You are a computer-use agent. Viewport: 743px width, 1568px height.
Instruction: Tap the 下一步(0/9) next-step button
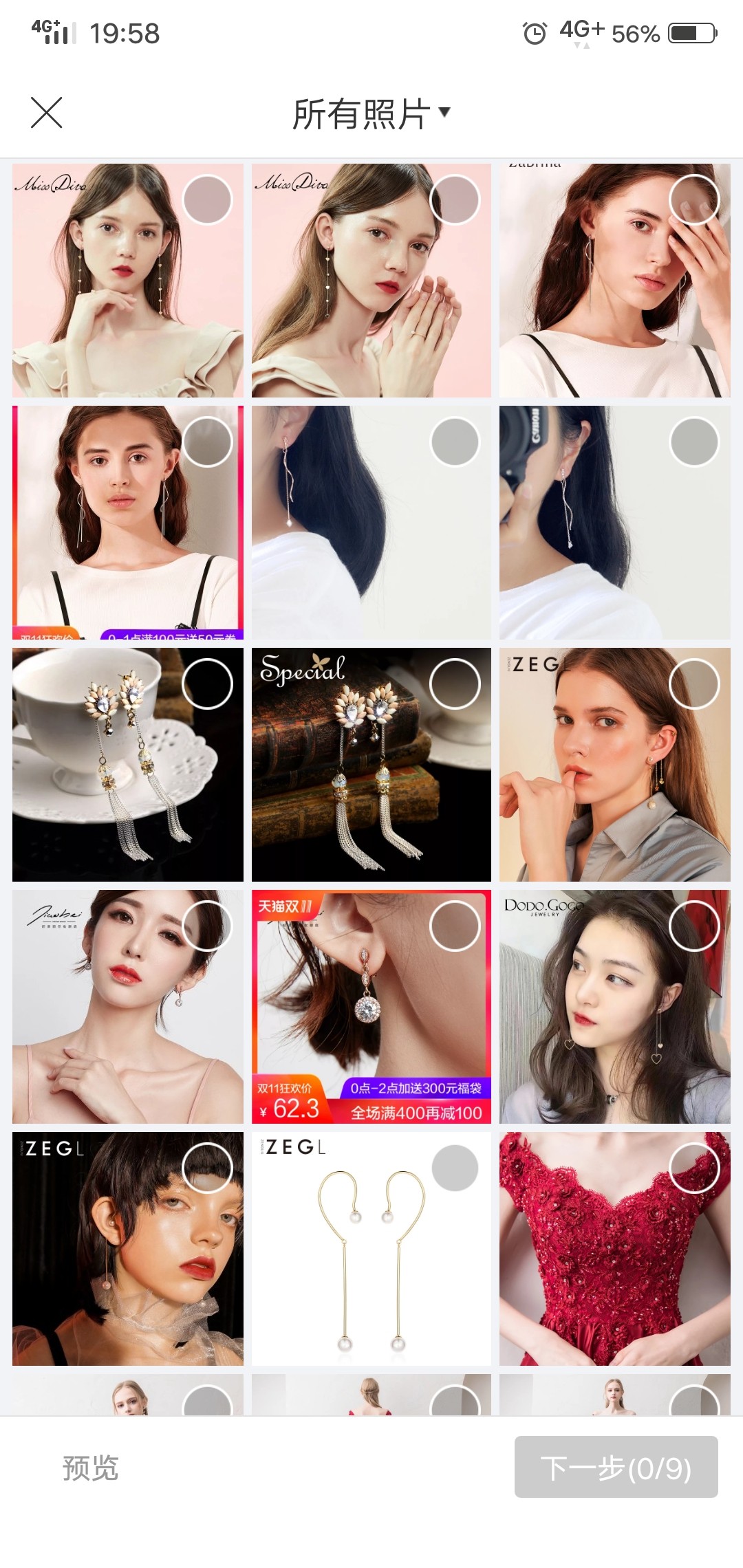(616, 1467)
